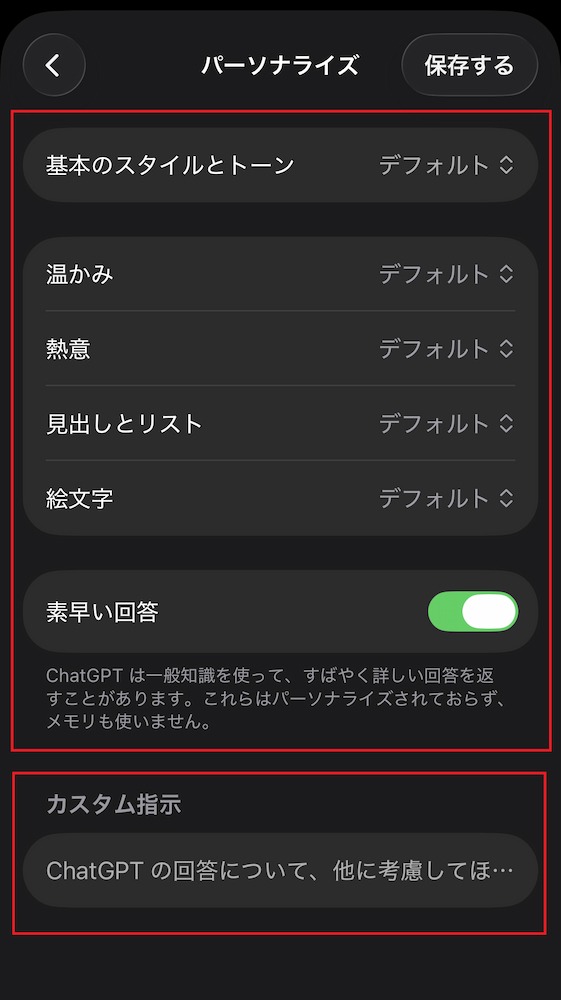Turn off the 素早い回答 switch
Screen dimensions: 561x1000
click(472, 612)
